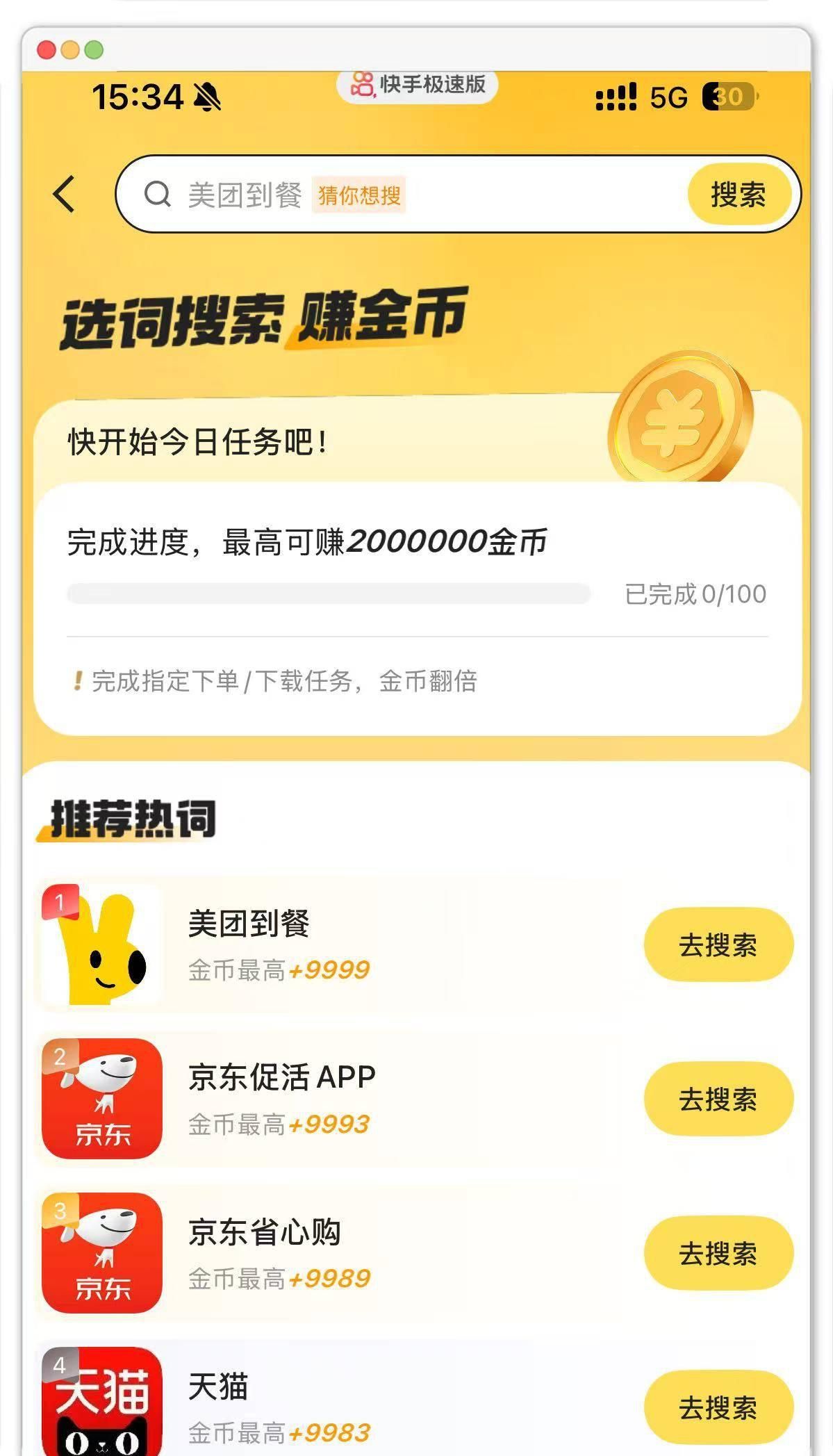Tap 去搜索 for 京东省心购
833x1456 pixels.
tap(718, 1253)
